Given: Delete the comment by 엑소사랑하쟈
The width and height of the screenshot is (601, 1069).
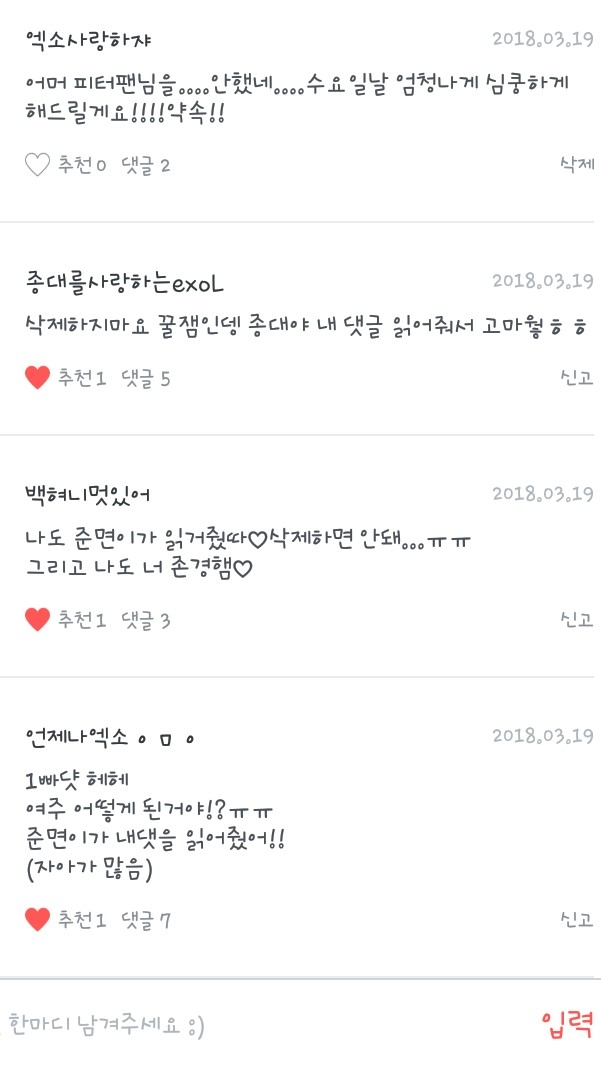Looking at the screenshot, I should pos(577,164).
